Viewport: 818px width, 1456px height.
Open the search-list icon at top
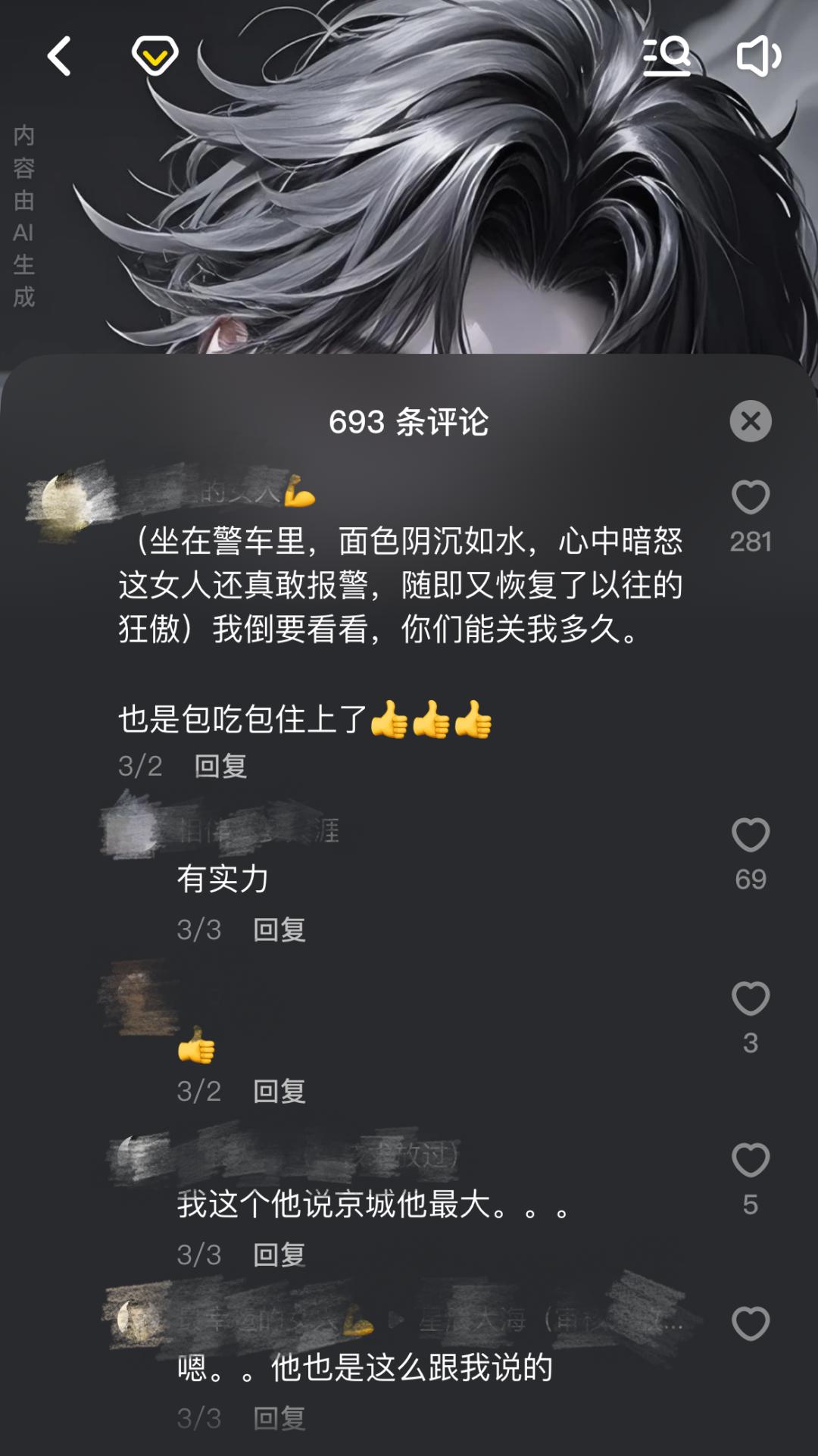pos(667,56)
